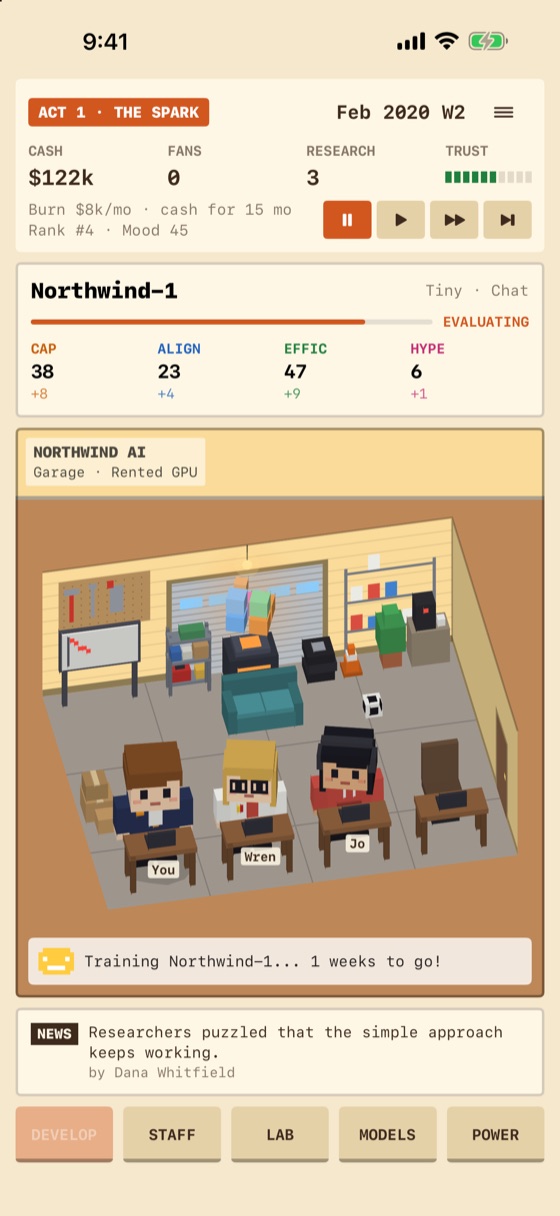Viewport: 560px width, 1216px height.
Task: Open the hamburger menu
Action: click(x=504, y=113)
